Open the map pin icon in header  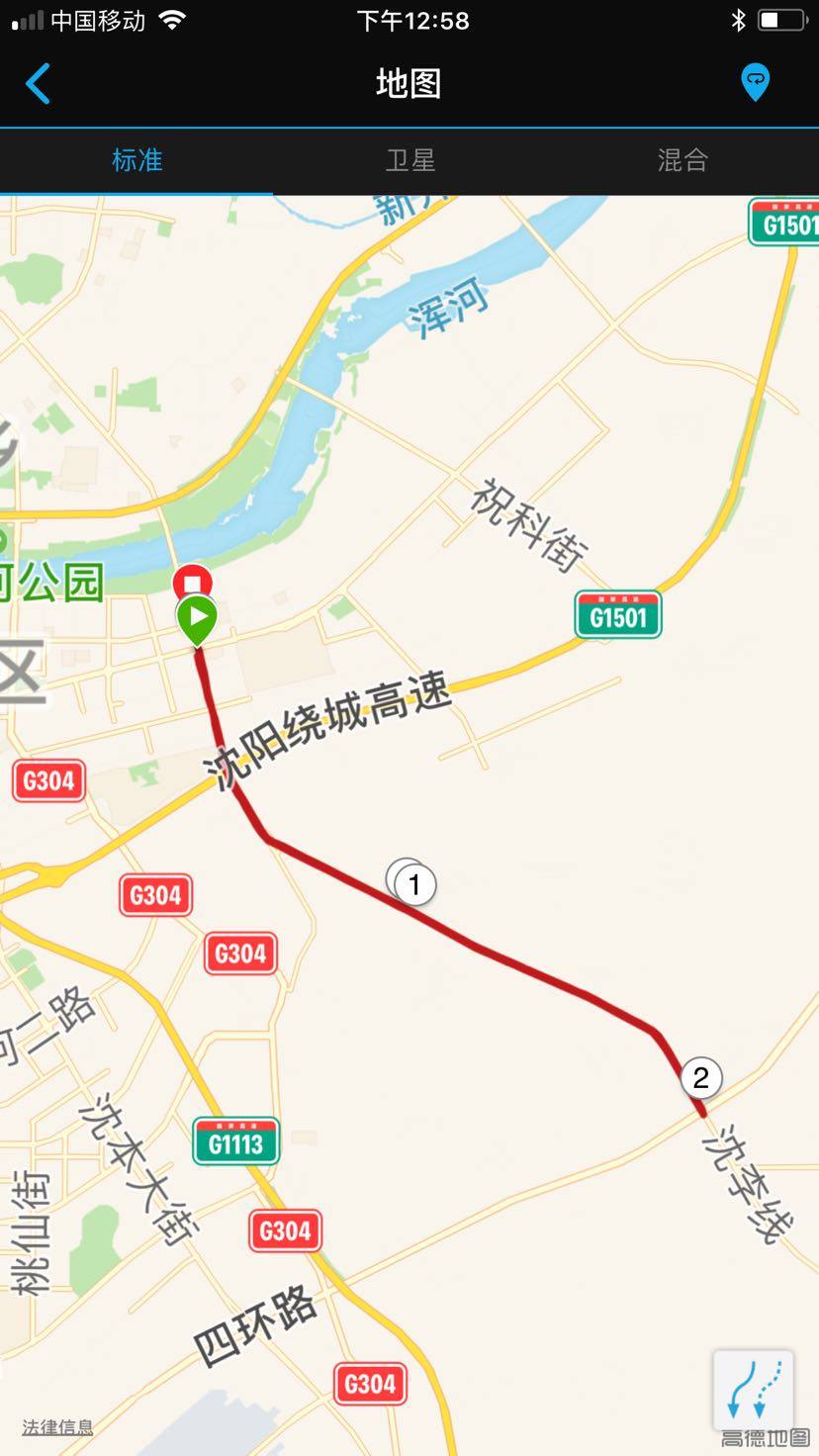pos(755,83)
